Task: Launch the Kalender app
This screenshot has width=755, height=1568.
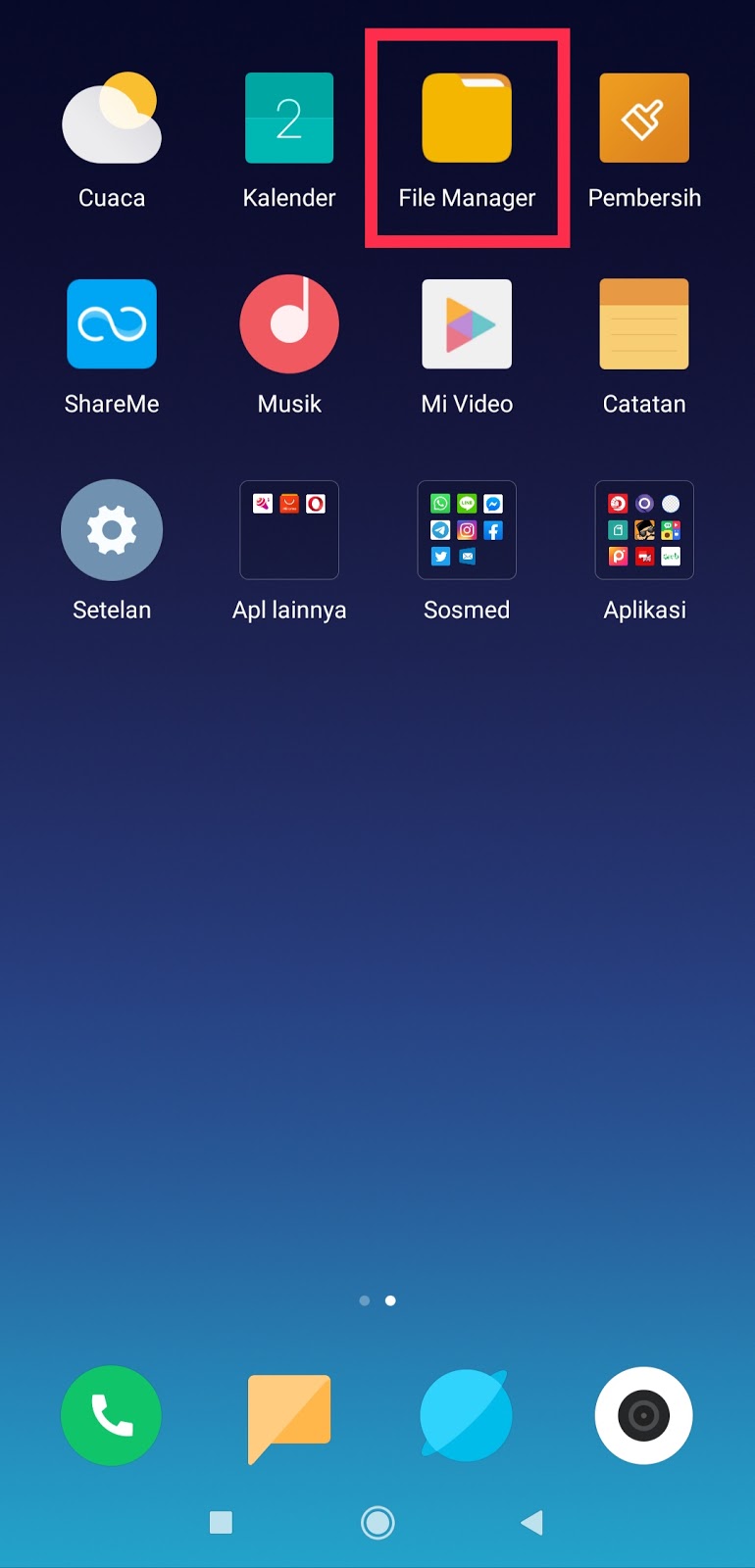Action: pyautogui.click(x=289, y=119)
